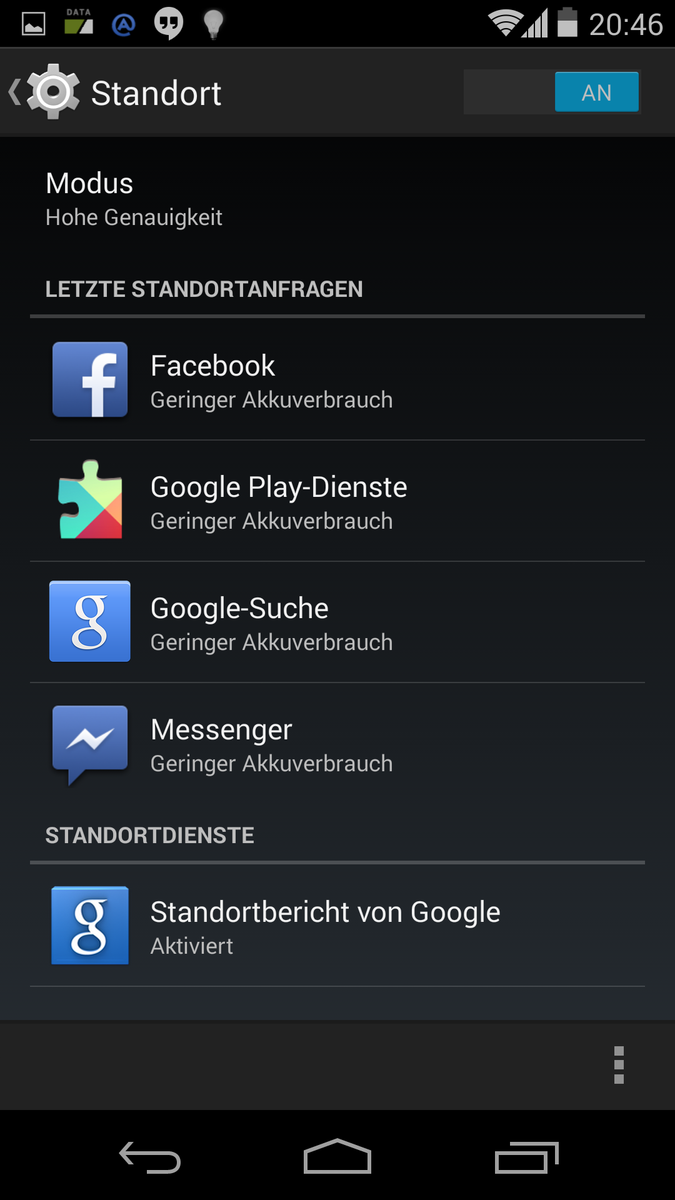Image resolution: width=675 pixels, height=1200 pixels.
Task: Open Standortbericht von Google
Action: click(x=337, y=927)
